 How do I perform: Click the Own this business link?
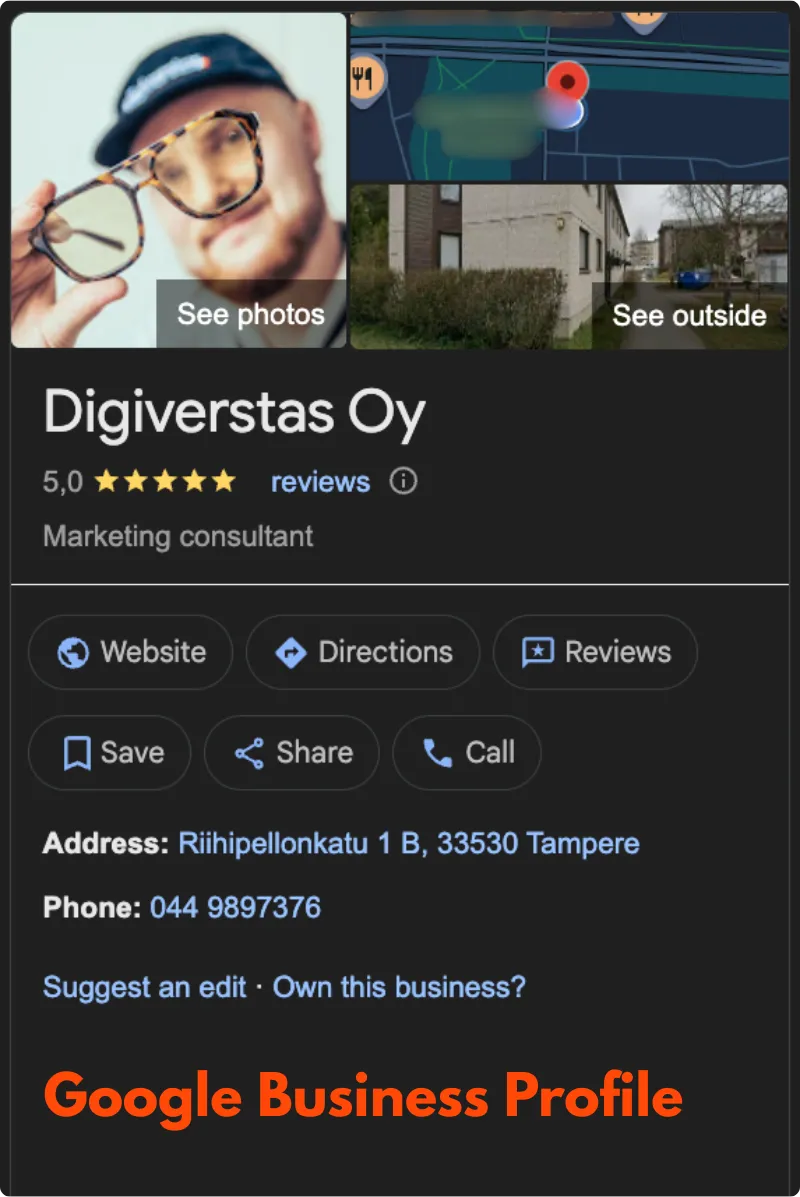coord(399,987)
